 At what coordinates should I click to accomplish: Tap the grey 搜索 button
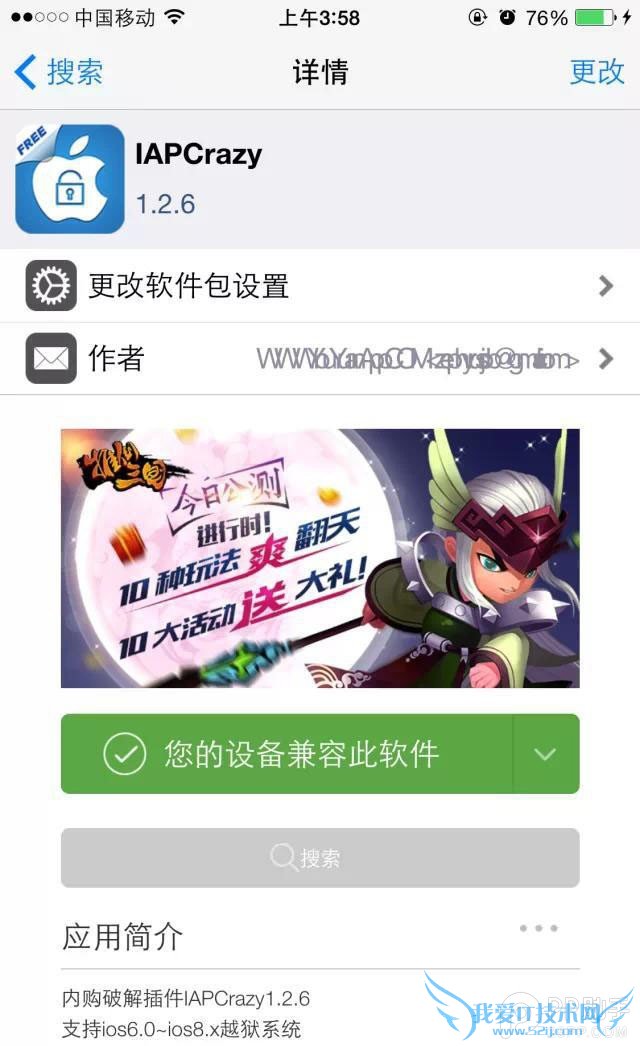pyautogui.click(x=320, y=858)
